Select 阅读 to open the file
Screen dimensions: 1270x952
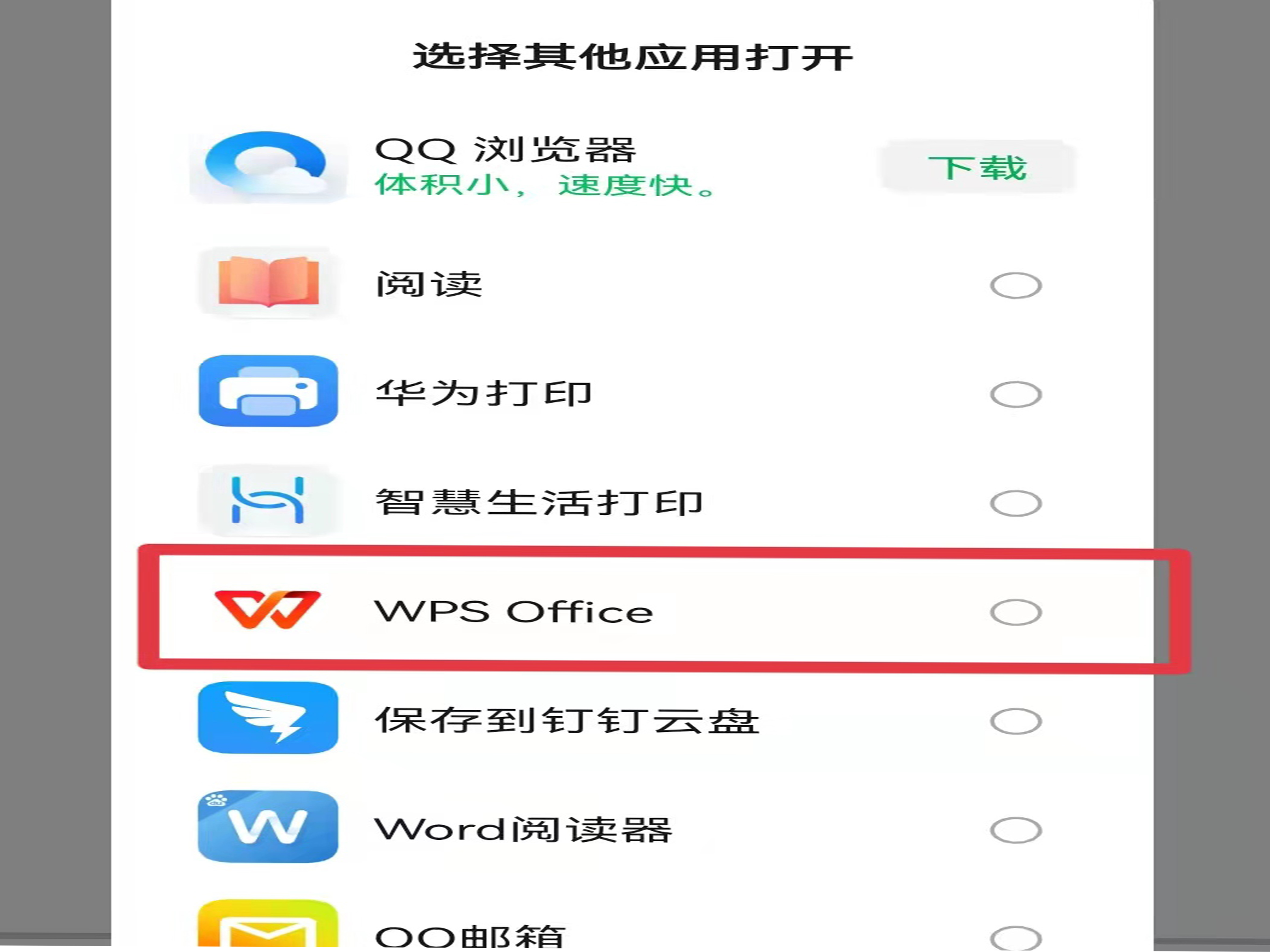(1015, 285)
